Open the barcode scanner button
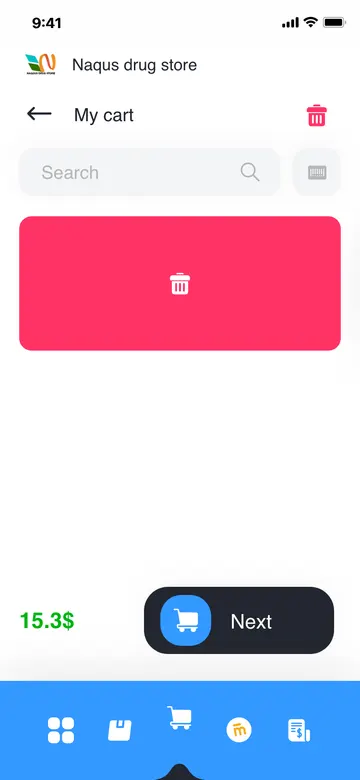 (317, 172)
